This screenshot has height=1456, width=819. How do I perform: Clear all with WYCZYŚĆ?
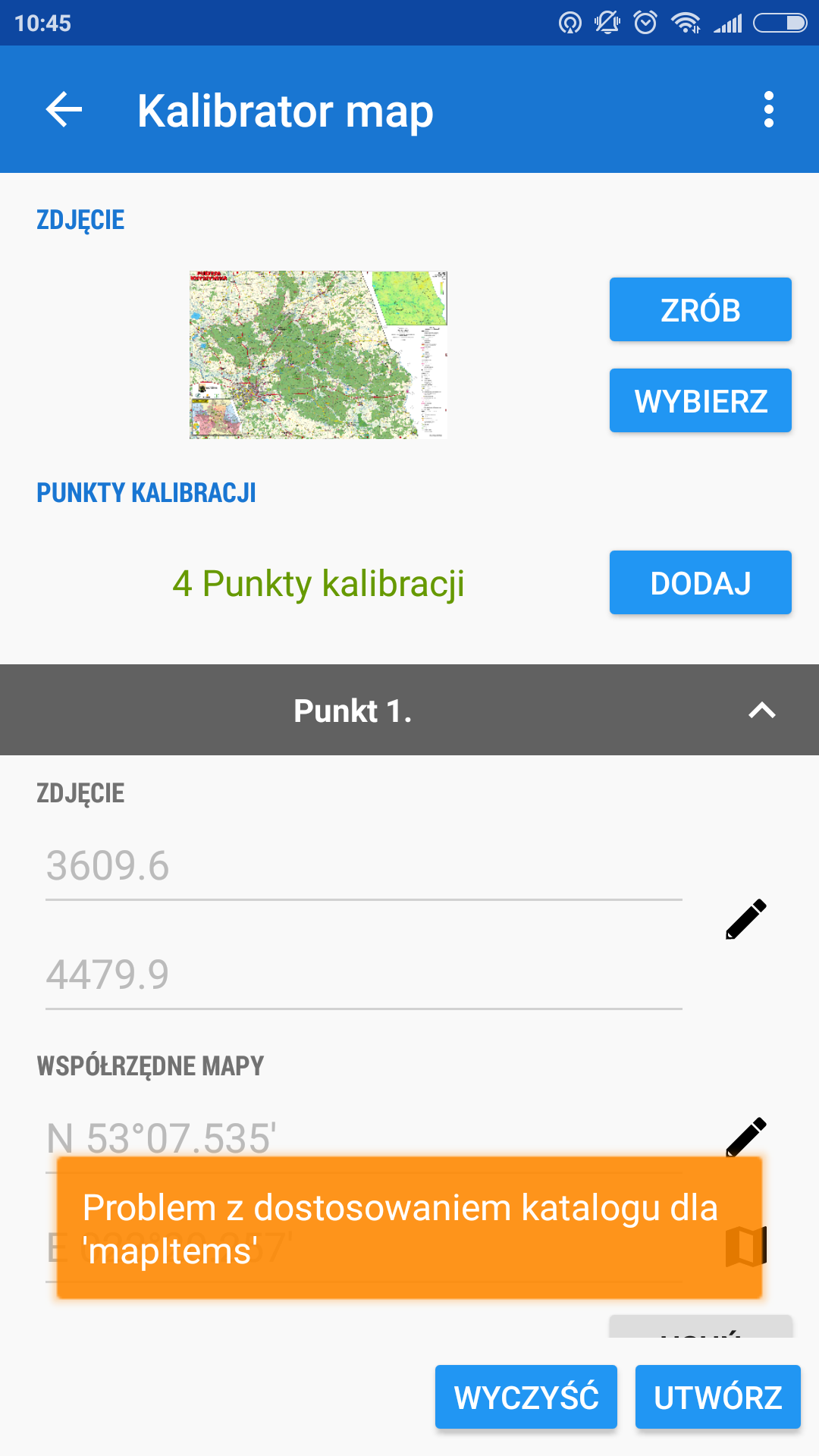point(526,1397)
